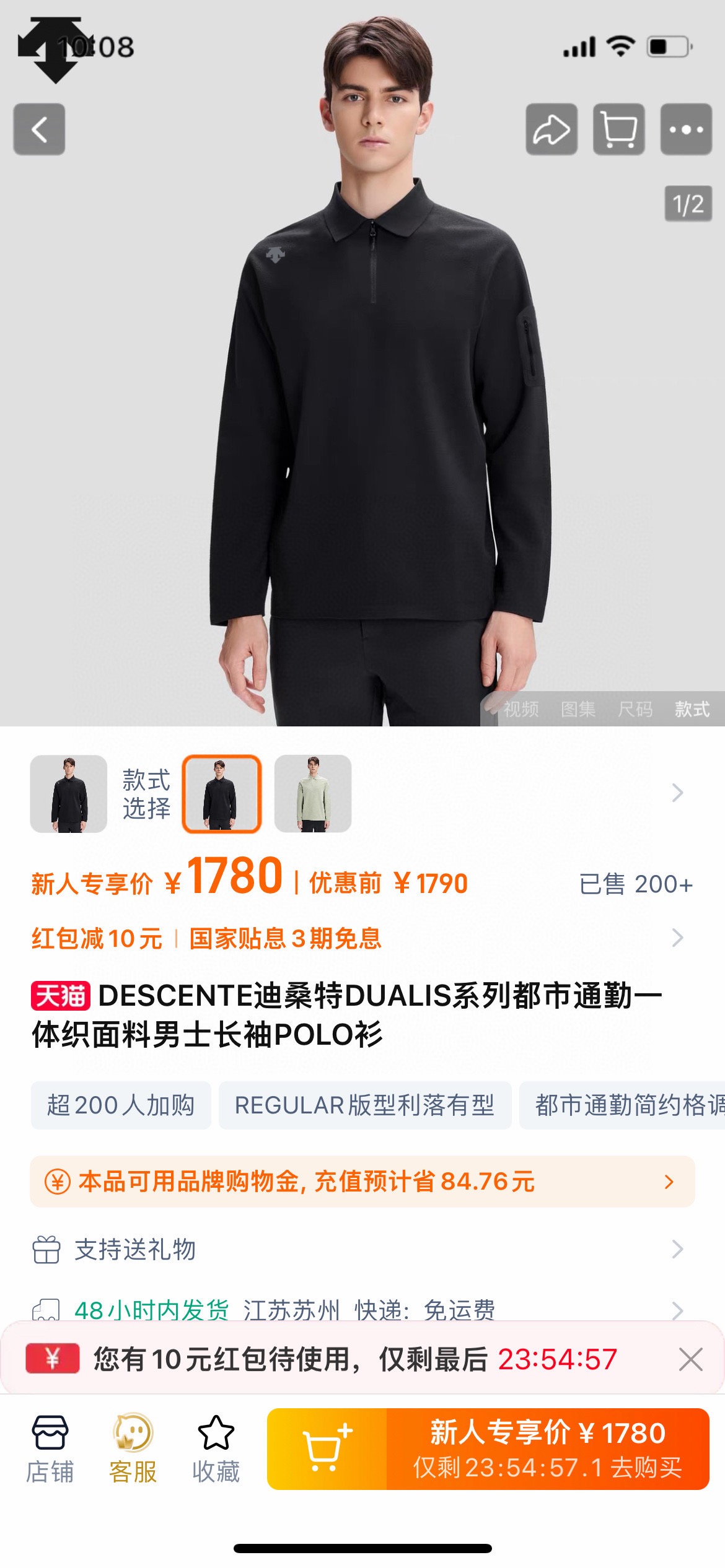Open the 店铺 store page

(x=50, y=1450)
